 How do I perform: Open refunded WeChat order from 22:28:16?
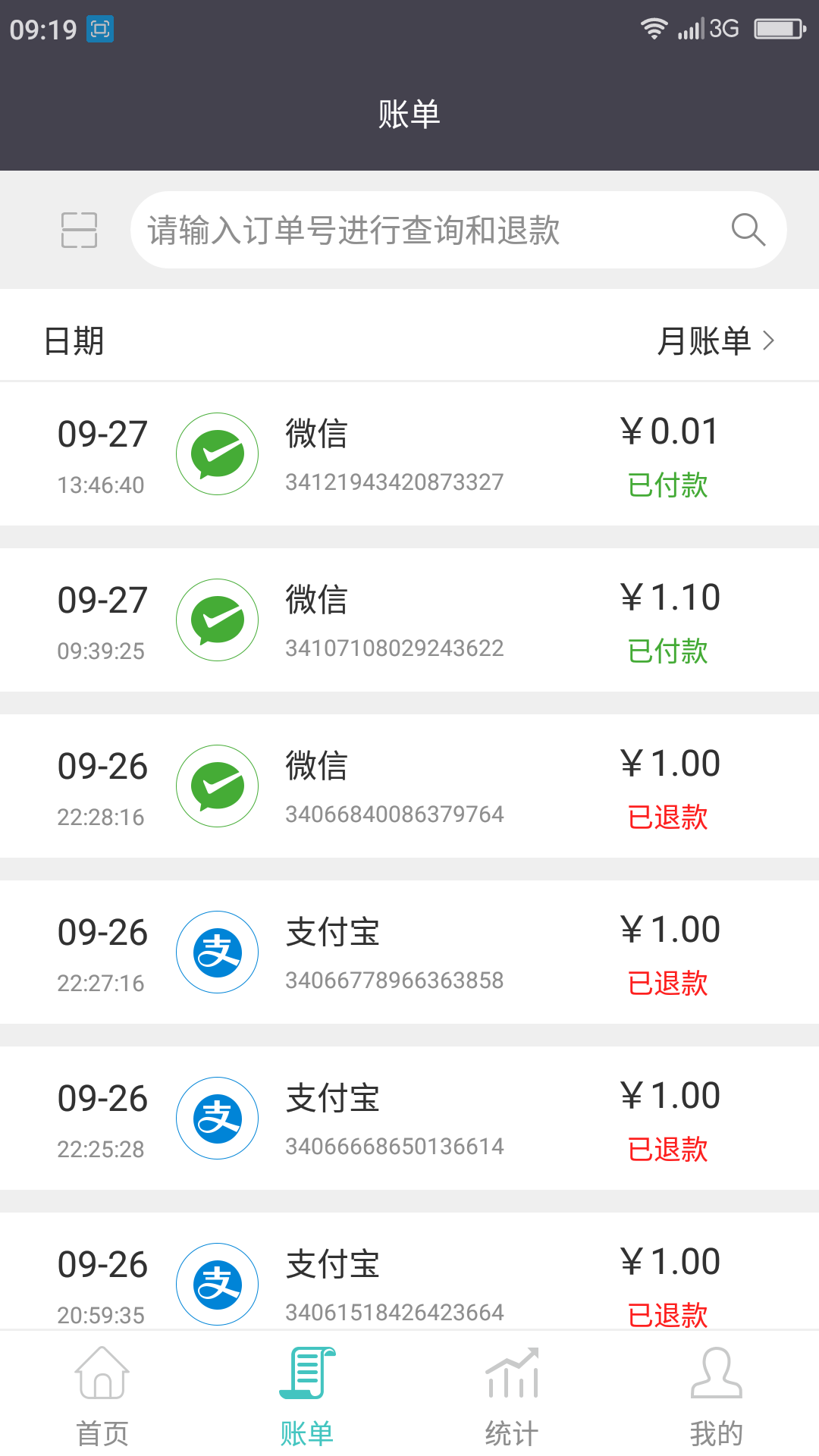[409, 786]
